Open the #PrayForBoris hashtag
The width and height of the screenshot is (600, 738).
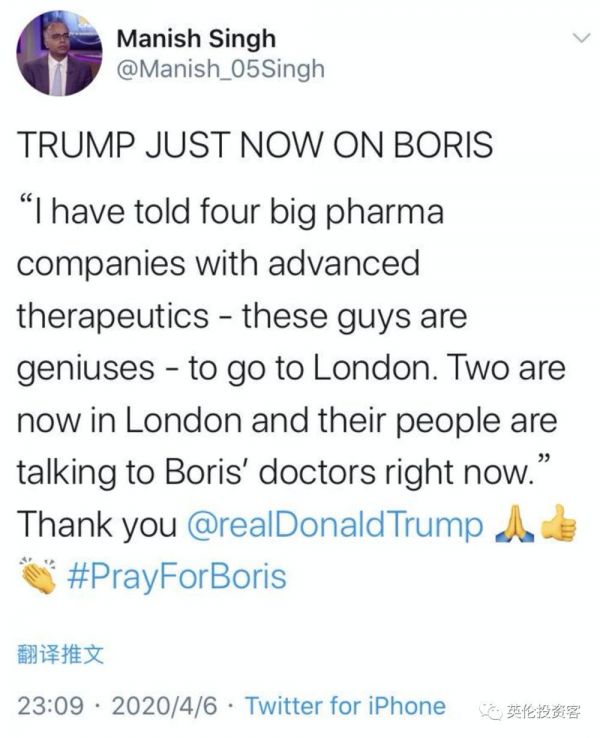click(176, 576)
